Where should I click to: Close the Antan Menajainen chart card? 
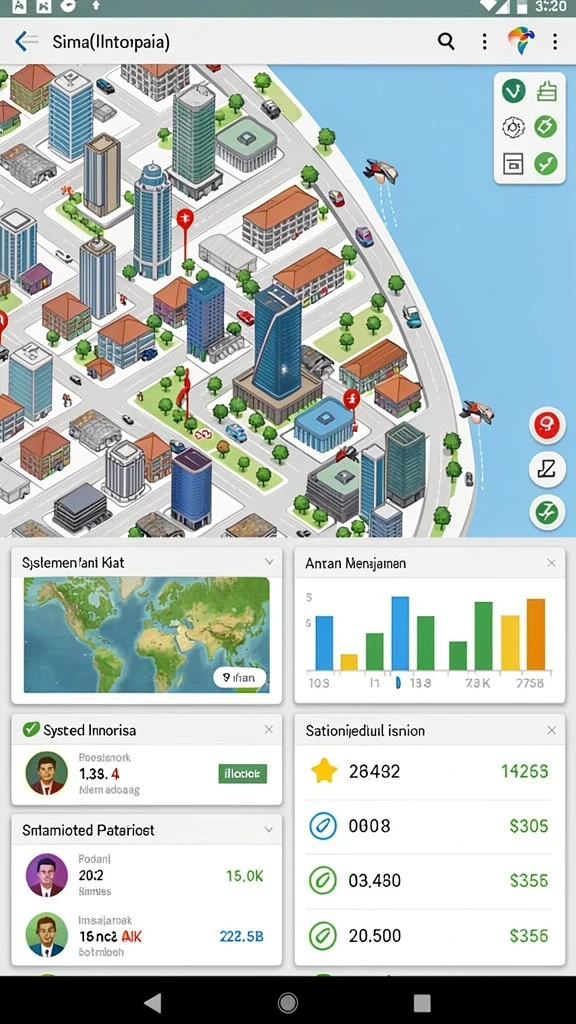click(551, 563)
